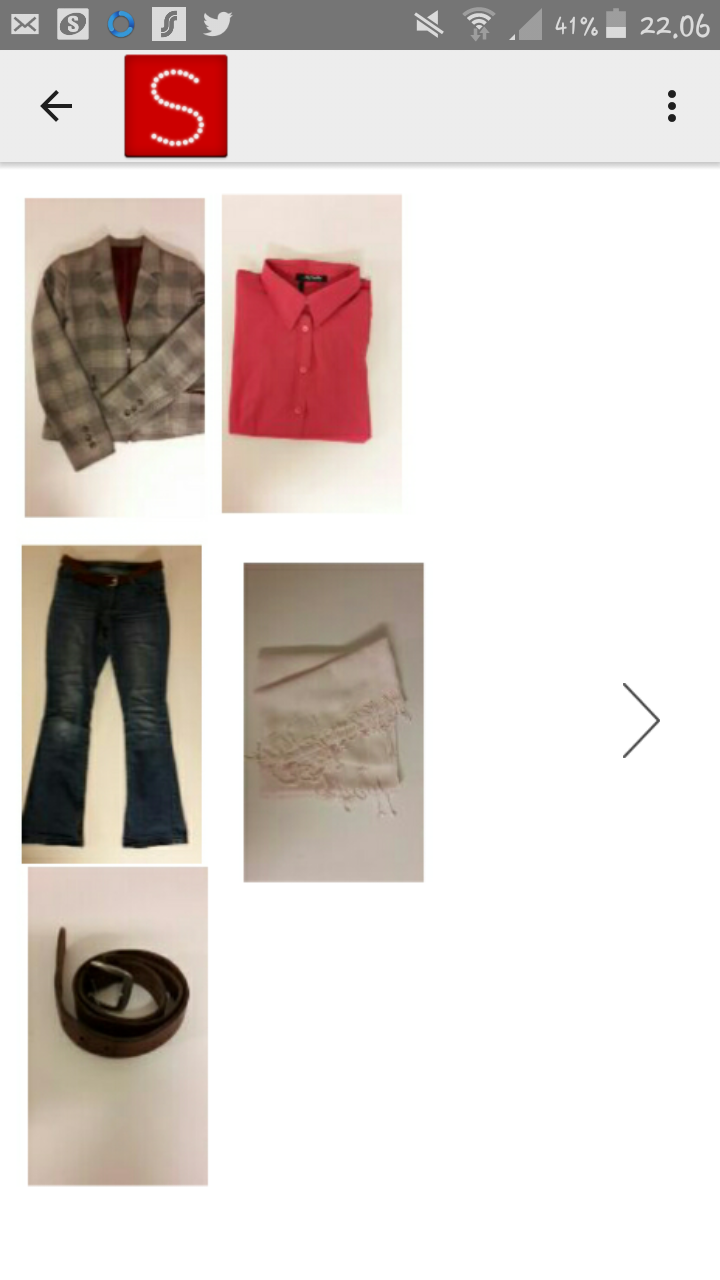The width and height of the screenshot is (720, 1280).
Task: Open the red shirt photo
Action: point(311,353)
